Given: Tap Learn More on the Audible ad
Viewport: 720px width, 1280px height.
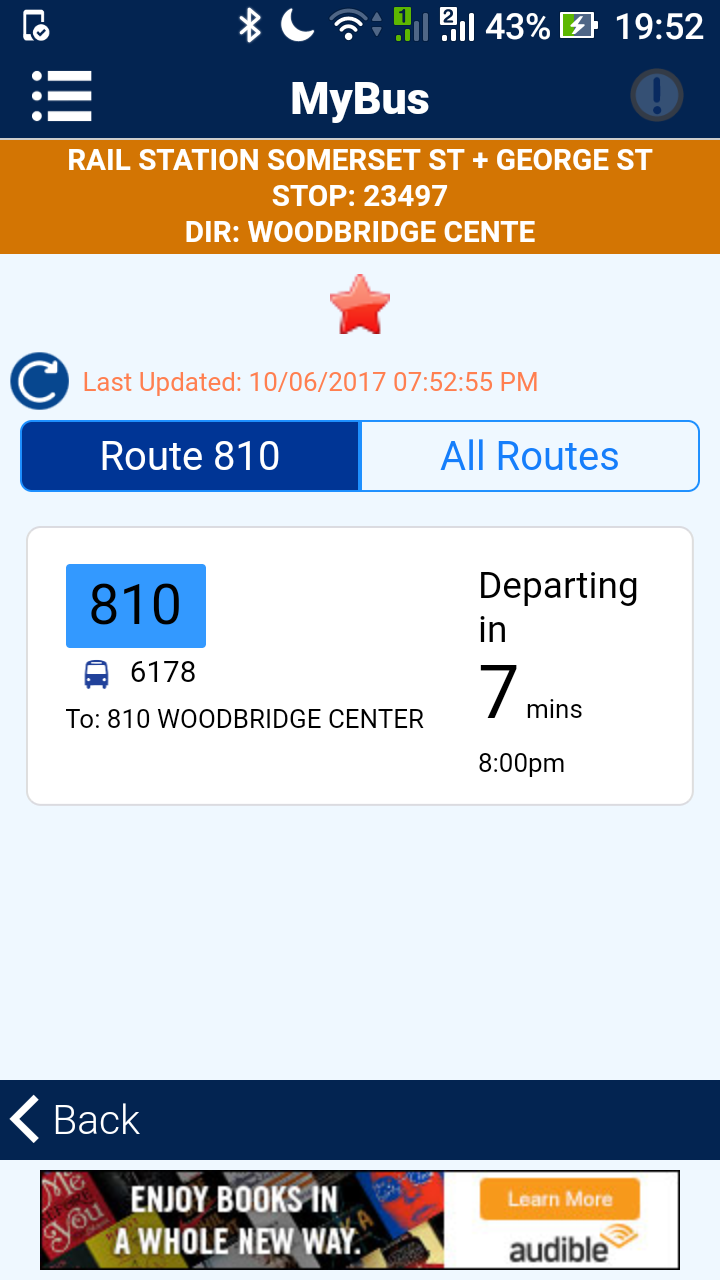Looking at the screenshot, I should (559, 1199).
